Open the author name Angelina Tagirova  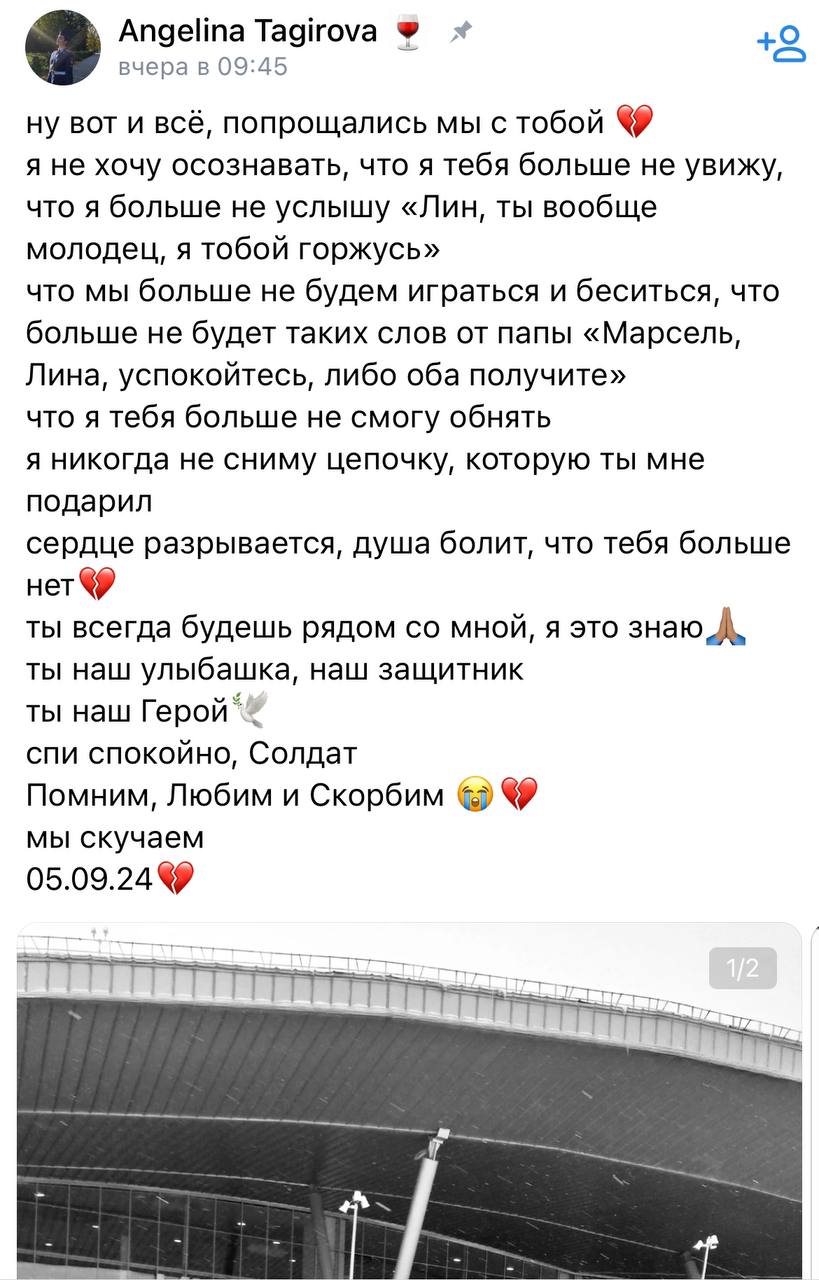point(248,31)
